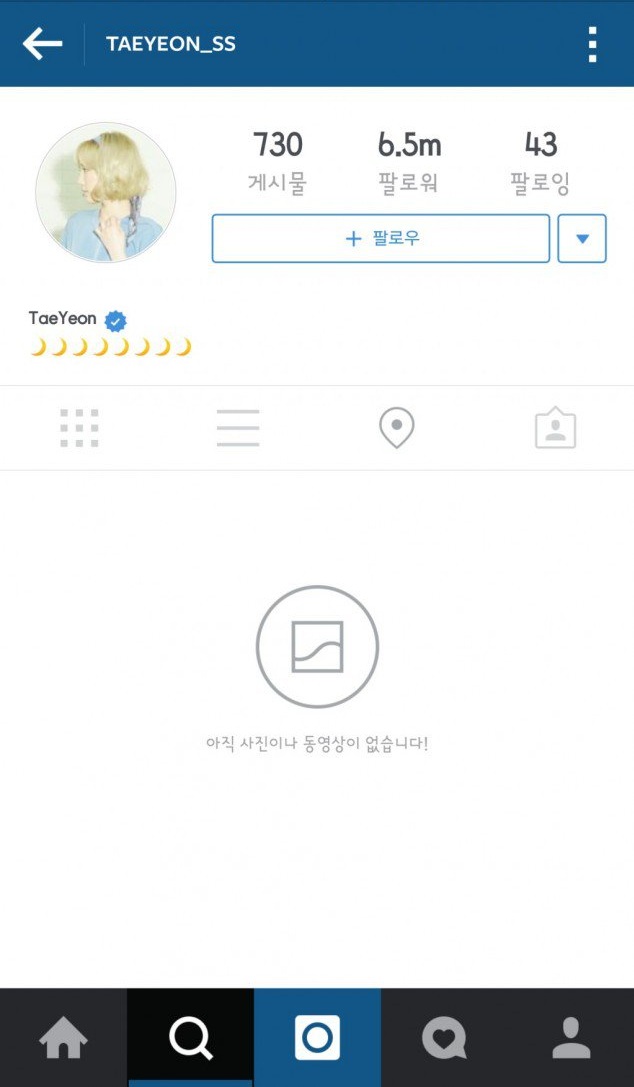
Task: Open the photo map location tab
Action: coord(397,428)
